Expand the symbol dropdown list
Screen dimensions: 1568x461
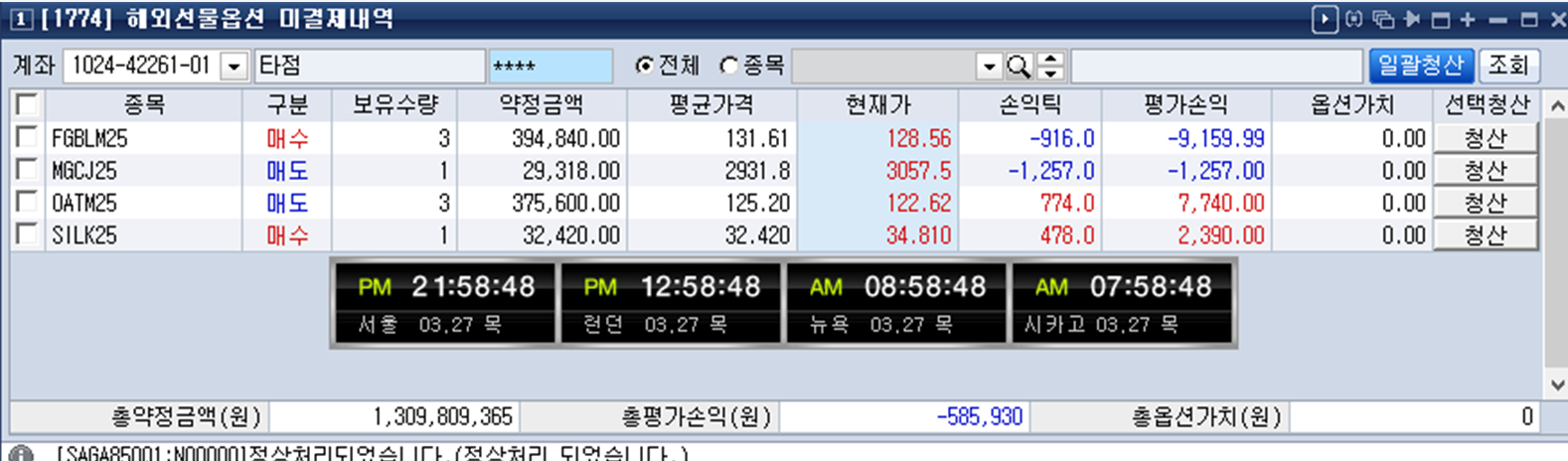(x=989, y=67)
